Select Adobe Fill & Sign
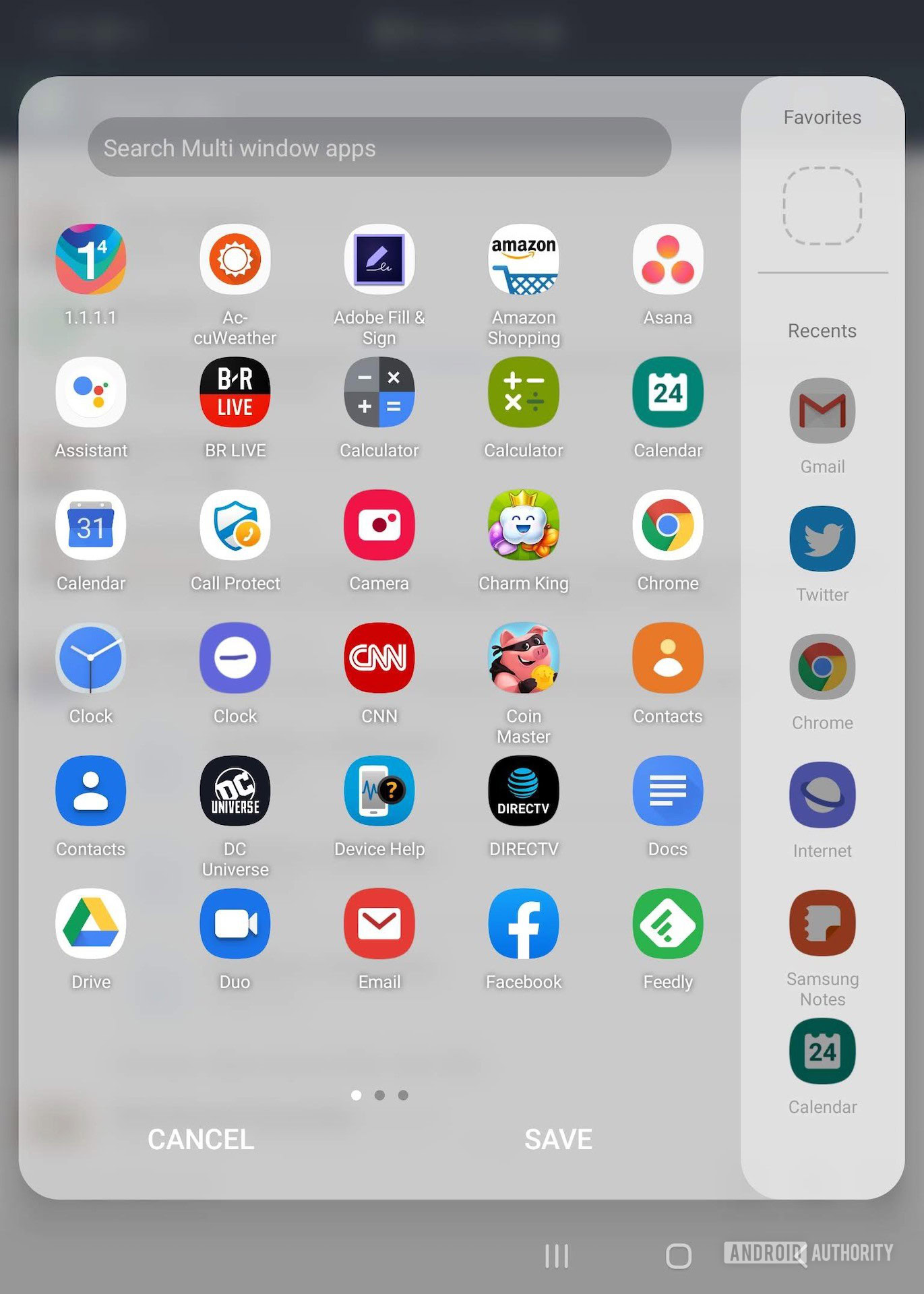The image size is (924, 1294). pyautogui.click(x=379, y=259)
